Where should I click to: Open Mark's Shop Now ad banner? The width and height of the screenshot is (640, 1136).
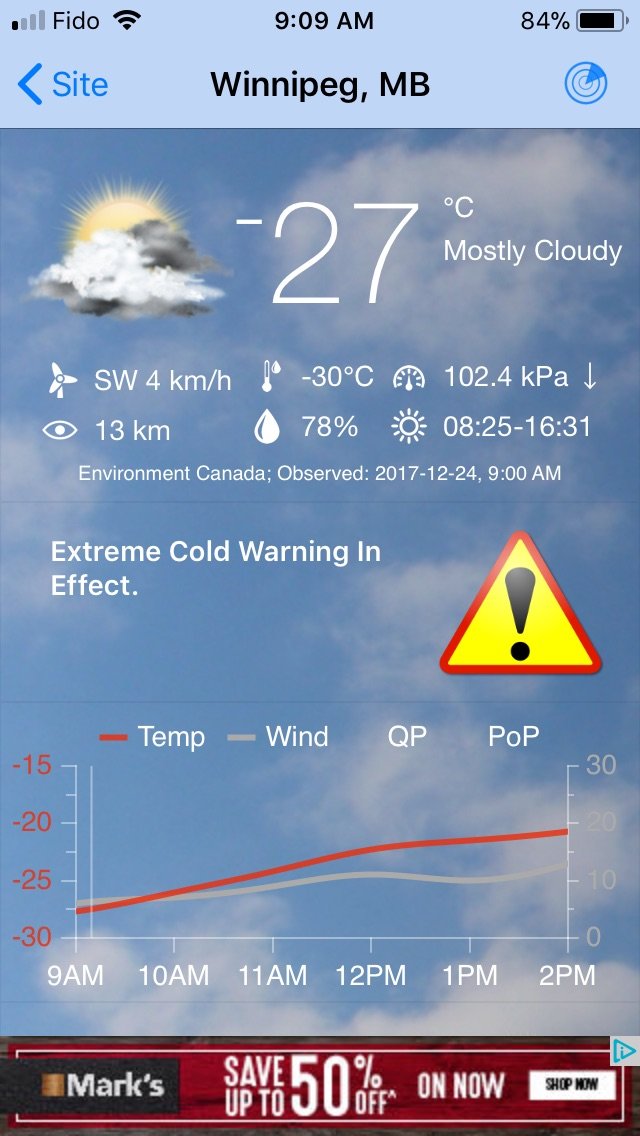[x=310, y=1085]
